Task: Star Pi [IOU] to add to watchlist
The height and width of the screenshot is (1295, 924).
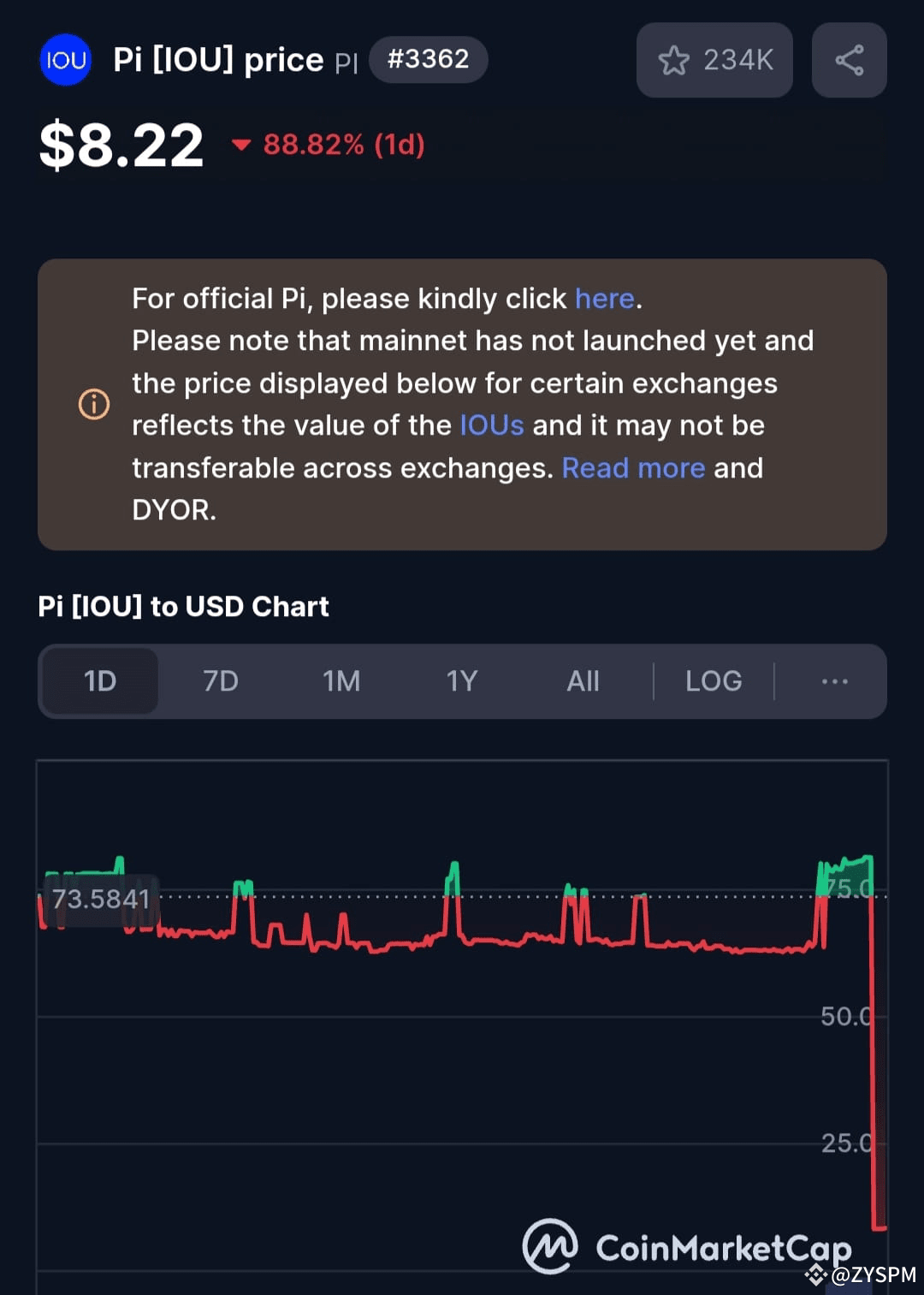Action: tap(714, 60)
